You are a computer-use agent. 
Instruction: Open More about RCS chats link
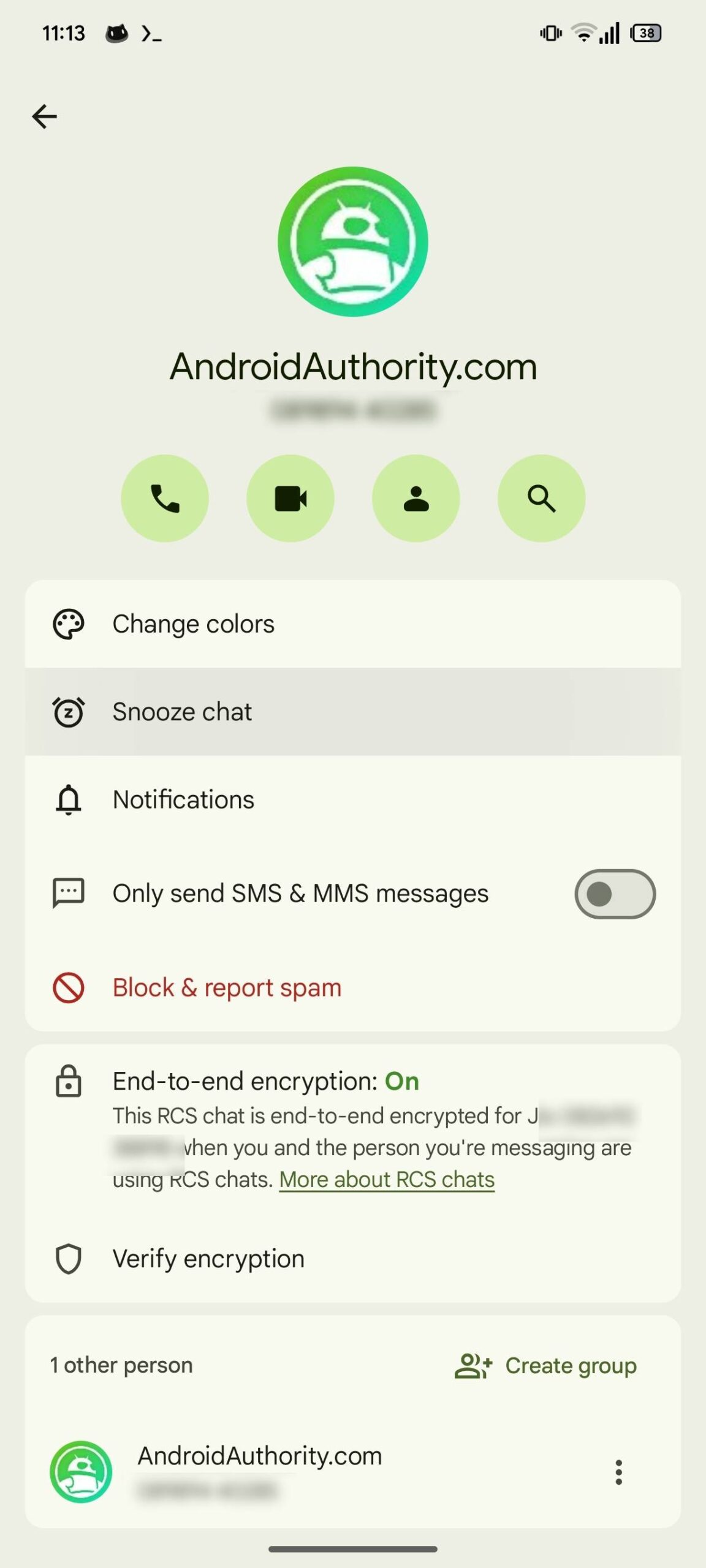pos(387,1179)
